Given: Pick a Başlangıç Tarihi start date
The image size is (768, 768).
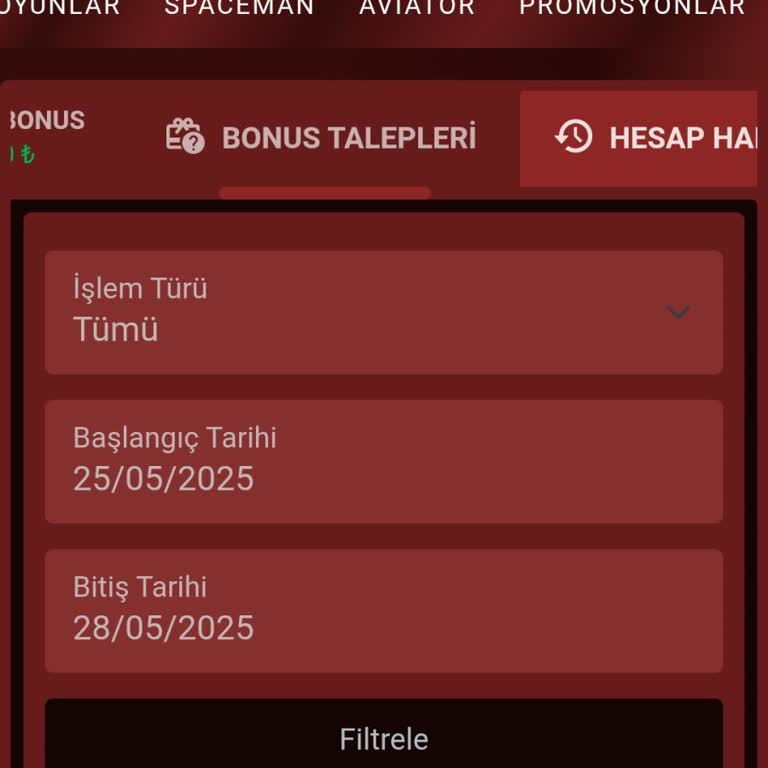Looking at the screenshot, I should tap(383, 461).
